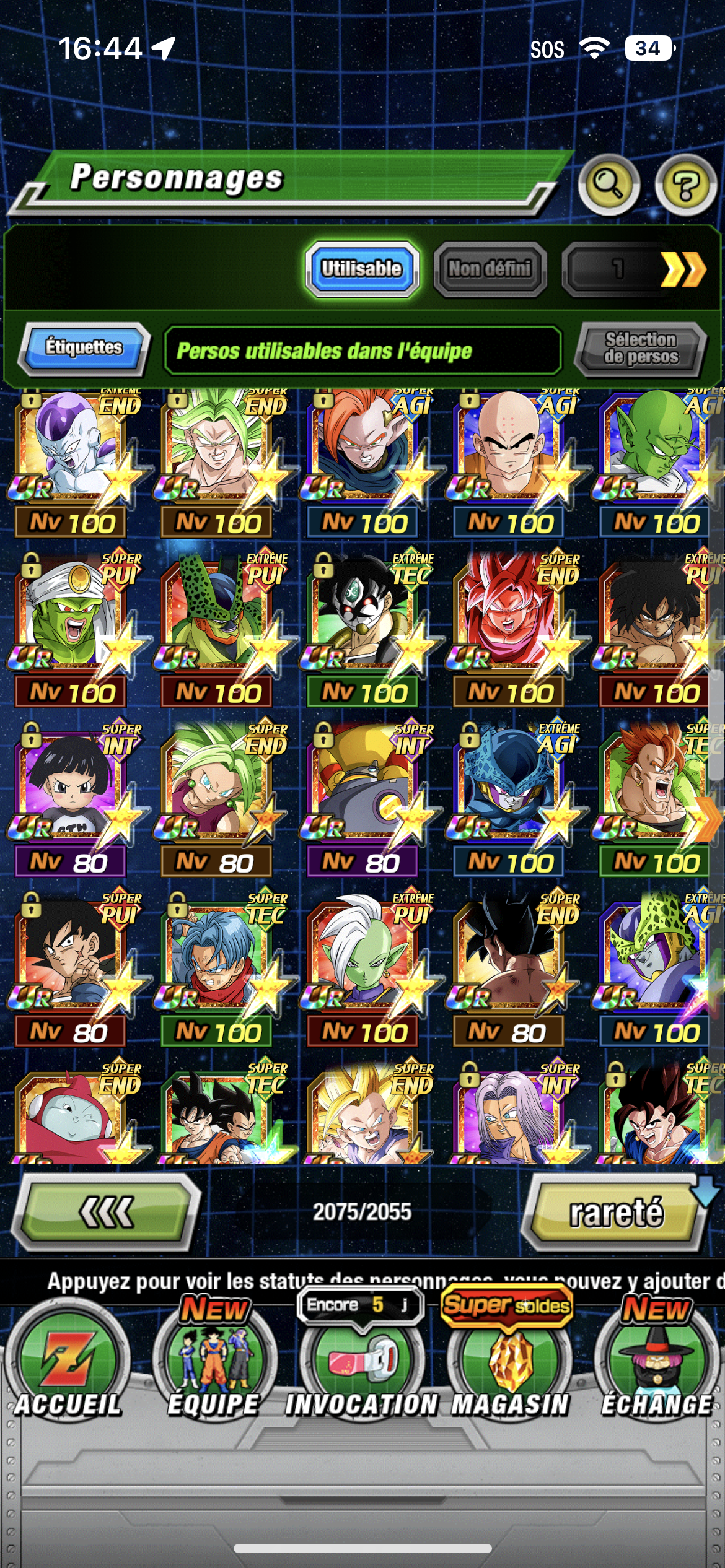Screen dimensions: 725x1568
Task: Change sorting with the rareté button
Action: 616,1213
